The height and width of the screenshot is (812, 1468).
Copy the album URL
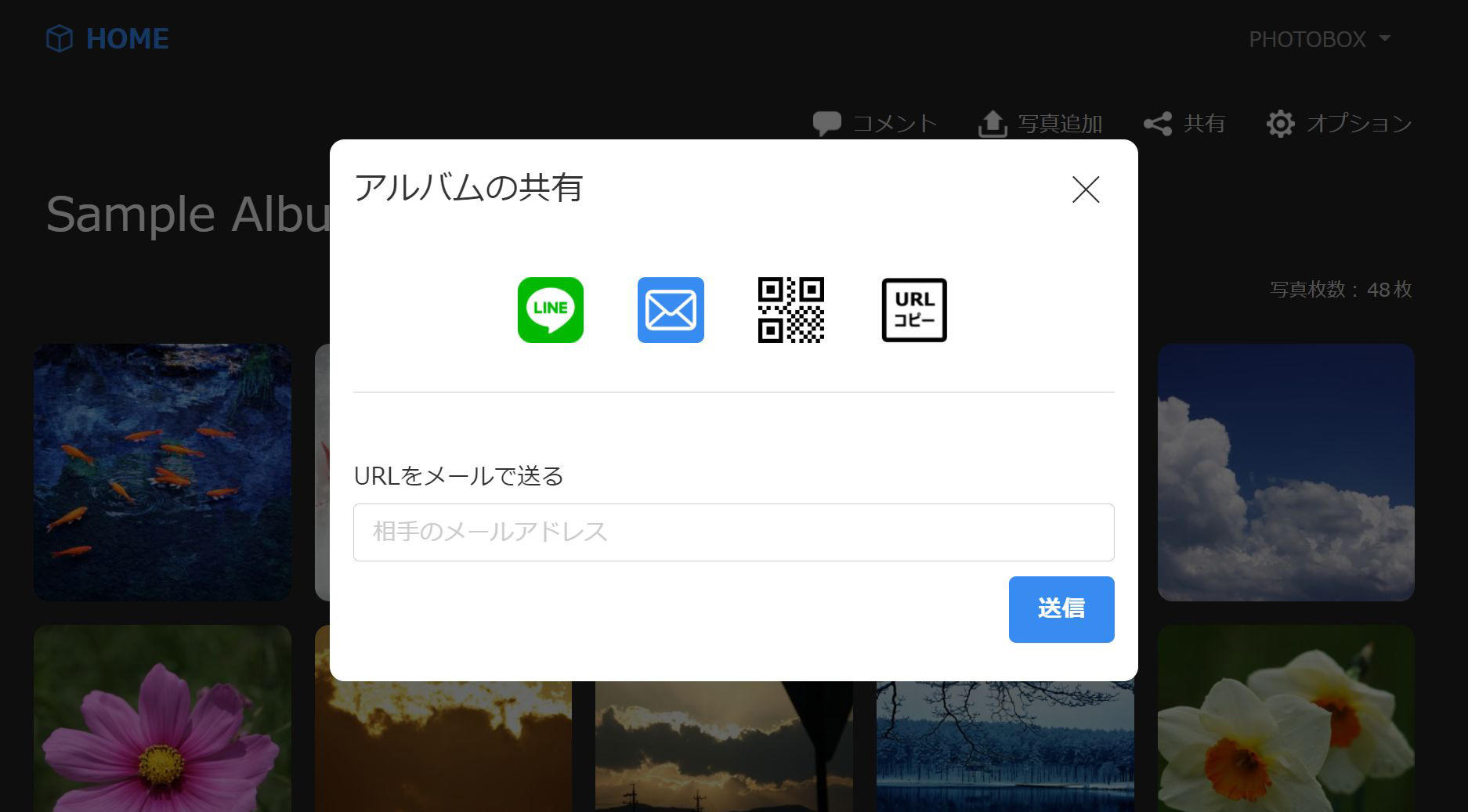pyautogui.click(x=913, y=310)
